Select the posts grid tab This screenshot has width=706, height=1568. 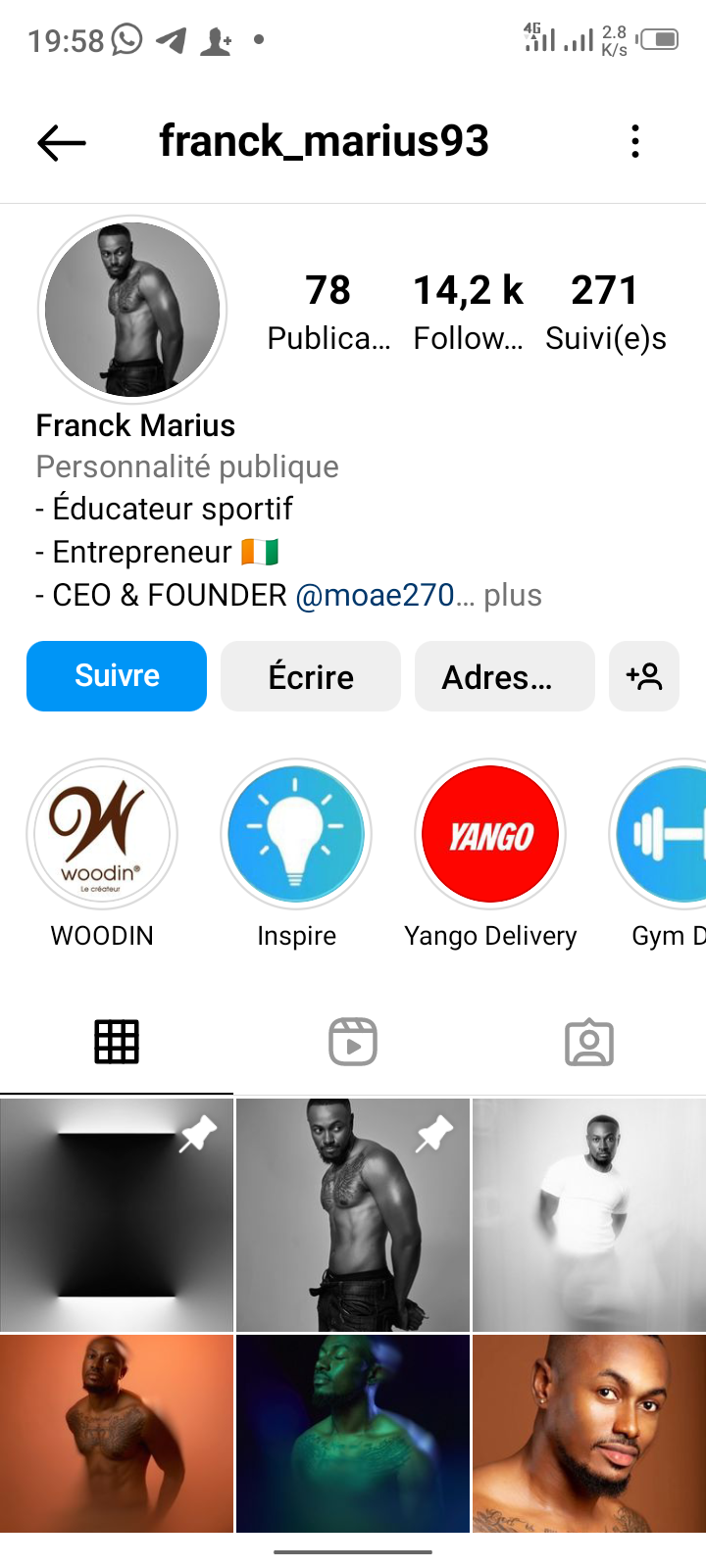(117, 1042)
